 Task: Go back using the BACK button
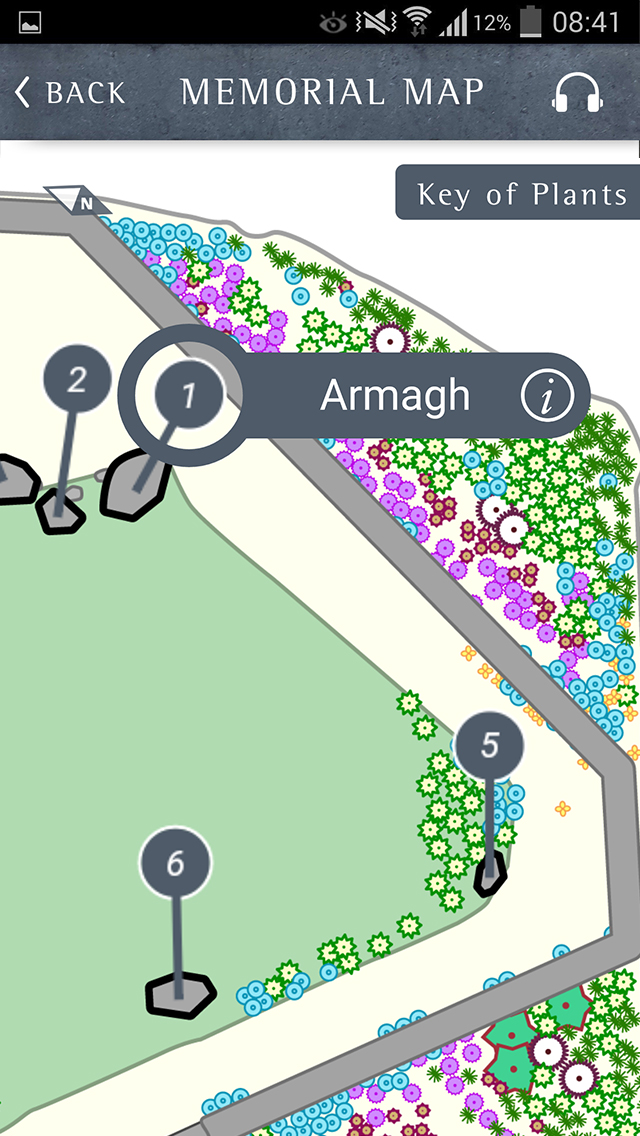(70, 93)
